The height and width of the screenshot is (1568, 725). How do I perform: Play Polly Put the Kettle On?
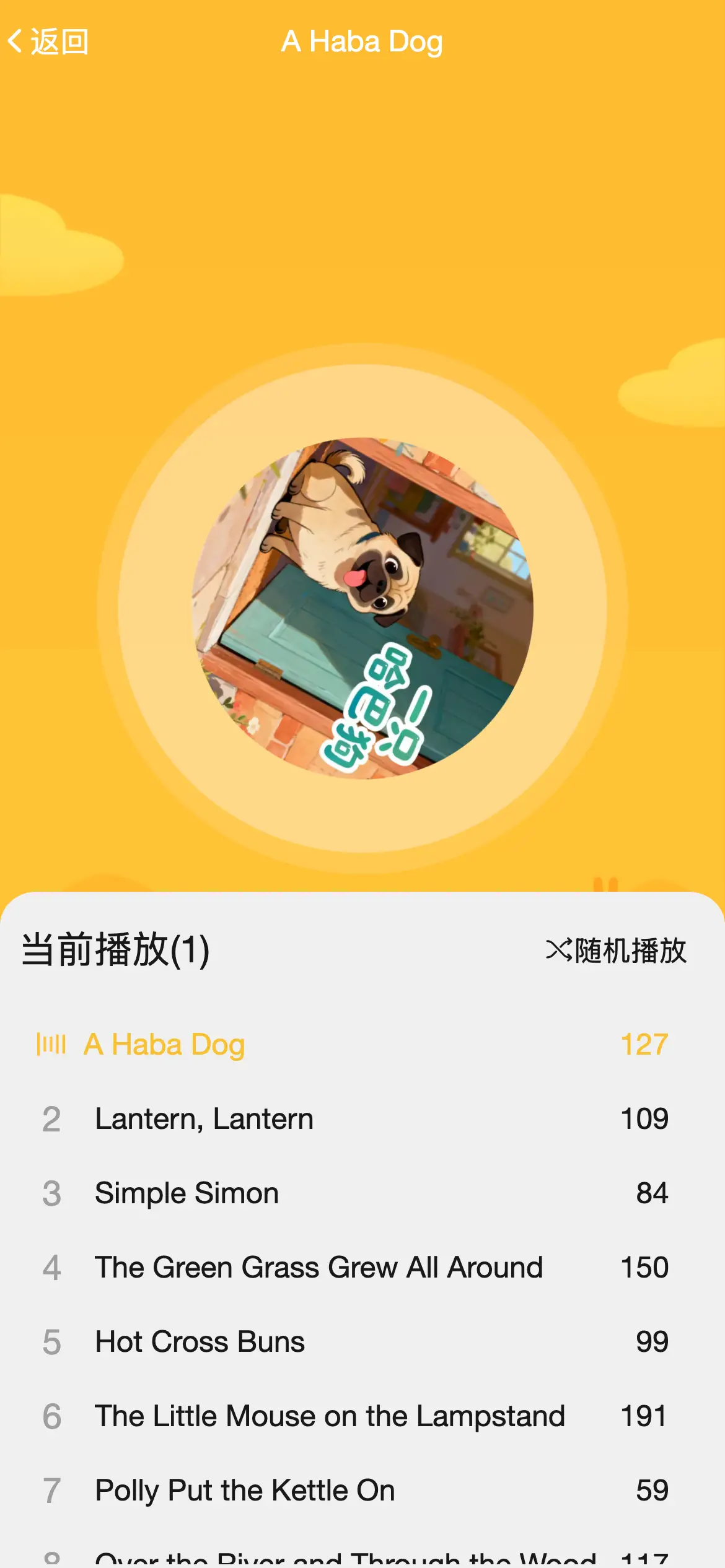tap(245, 1491)
